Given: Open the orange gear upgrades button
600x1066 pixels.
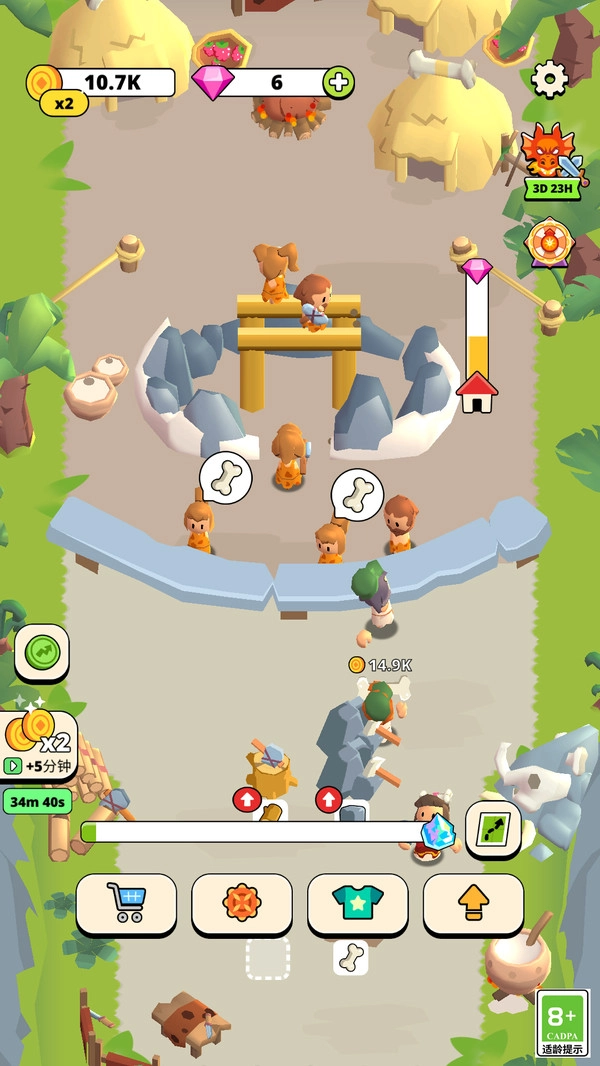Looking at the screenshot, I should (x=242, y=903).
